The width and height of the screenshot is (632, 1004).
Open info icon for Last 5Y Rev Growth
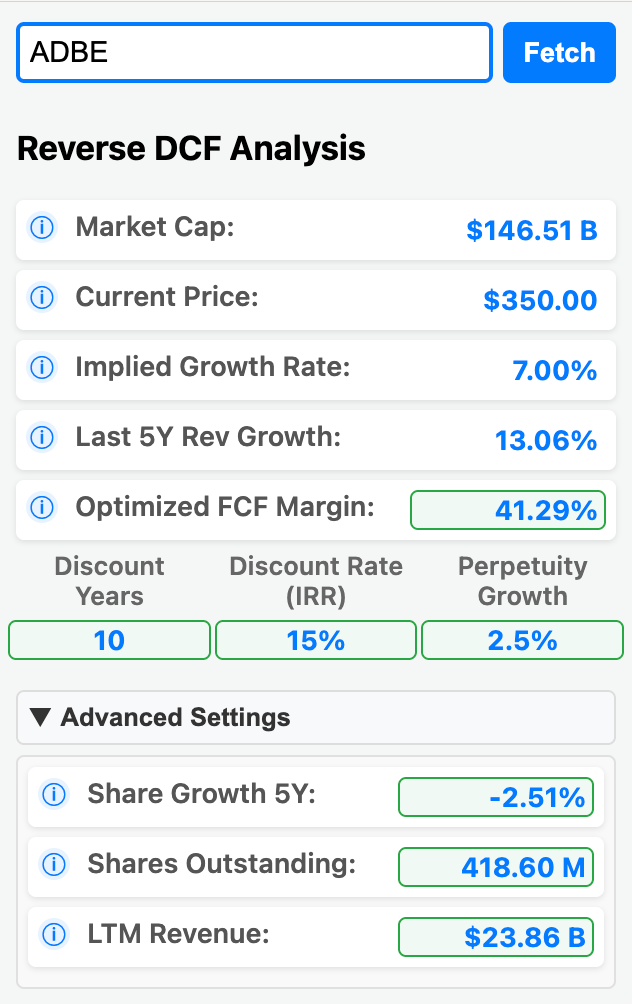click(x=42, y=438)
